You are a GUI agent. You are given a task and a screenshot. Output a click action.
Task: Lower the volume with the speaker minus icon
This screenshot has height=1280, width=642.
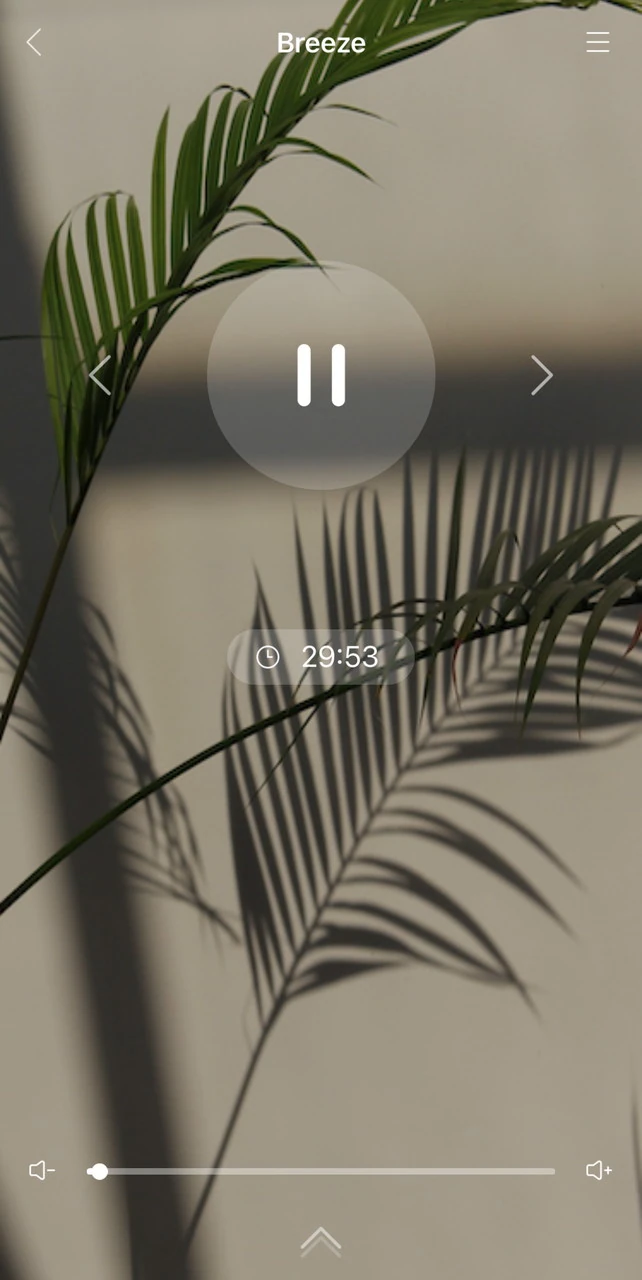(42, 1170)
